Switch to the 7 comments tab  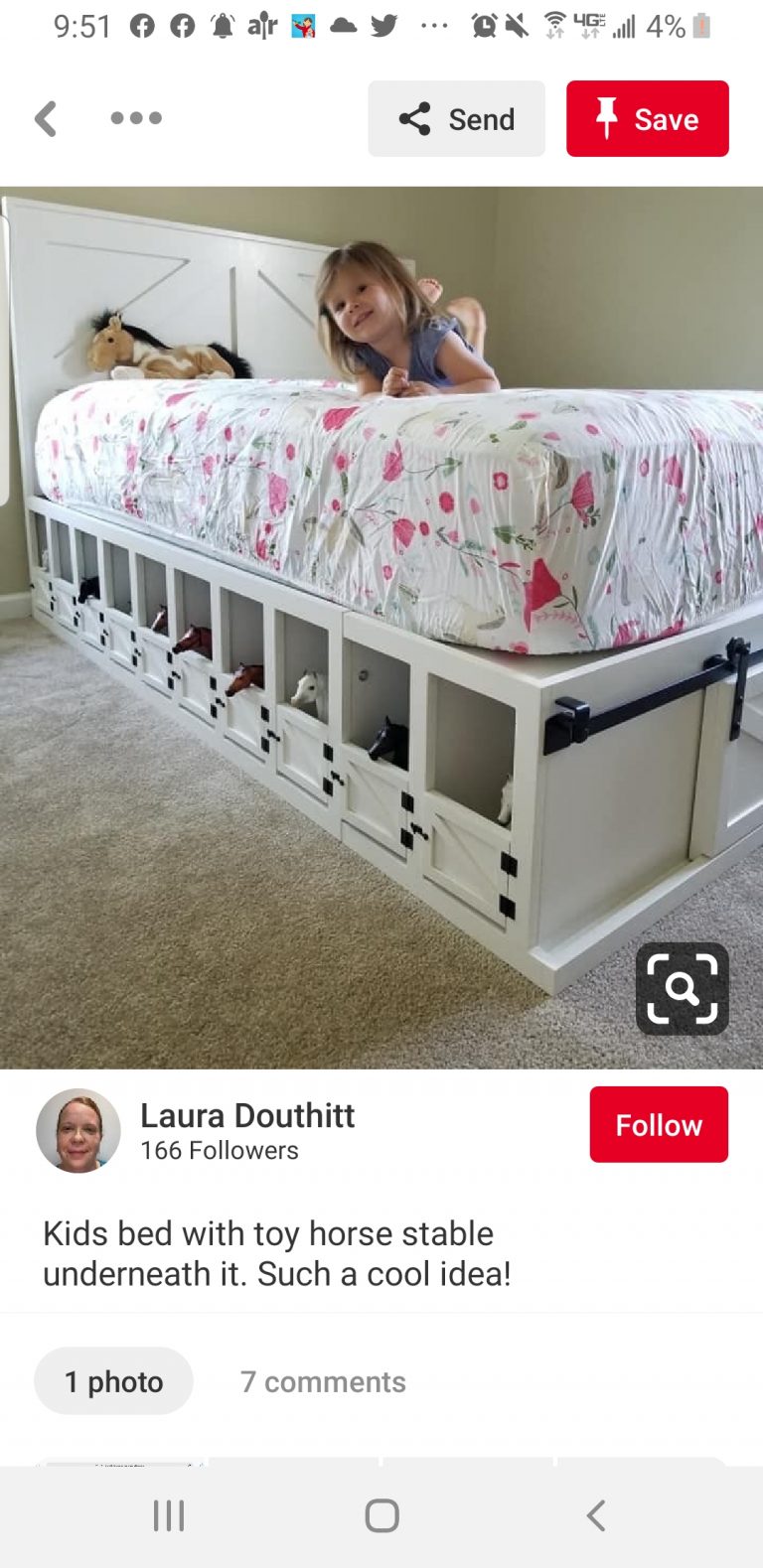[x=323, y=1381]
